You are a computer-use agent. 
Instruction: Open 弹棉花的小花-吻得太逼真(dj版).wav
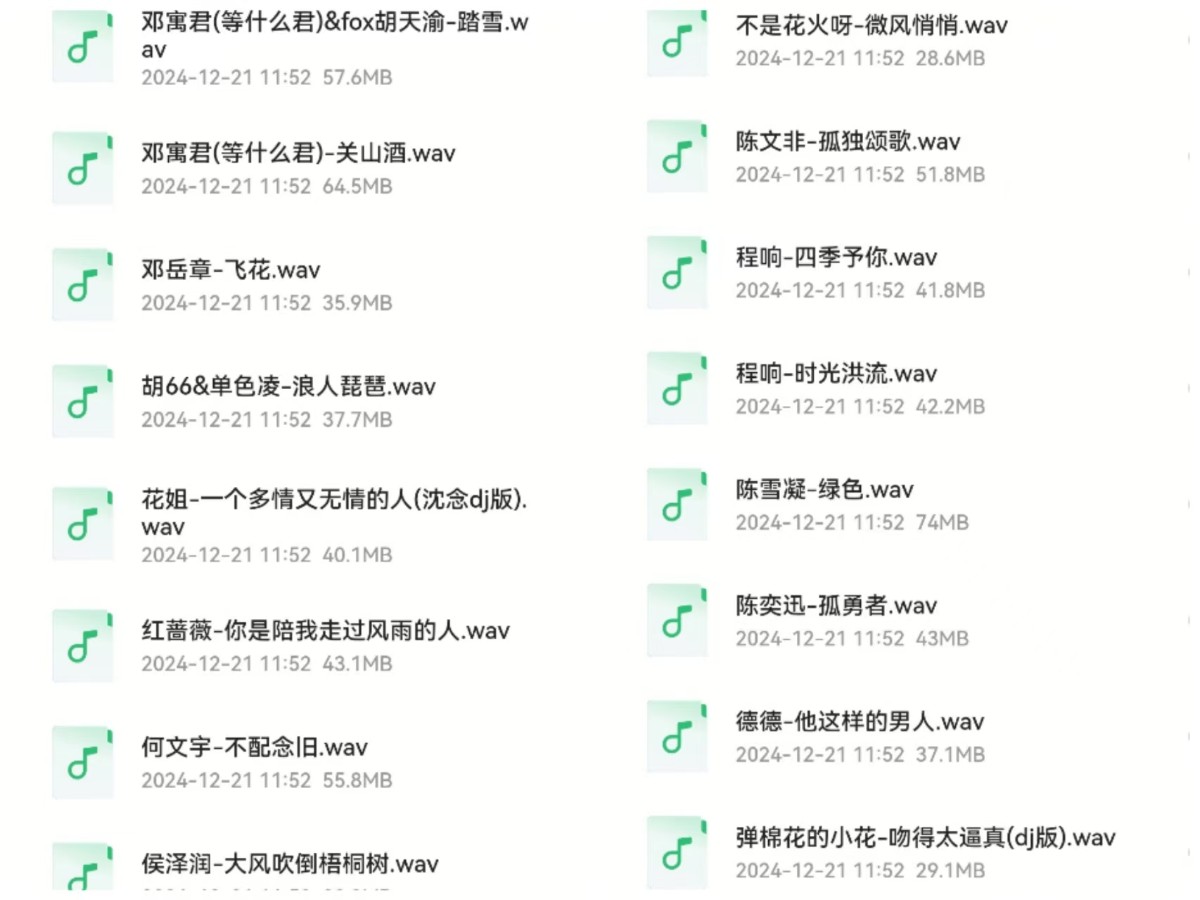point(924,837)
